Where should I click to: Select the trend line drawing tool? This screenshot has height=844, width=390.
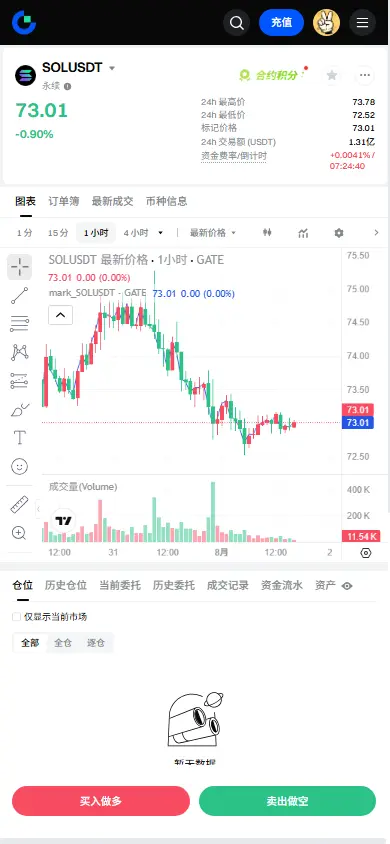[19, 296]
